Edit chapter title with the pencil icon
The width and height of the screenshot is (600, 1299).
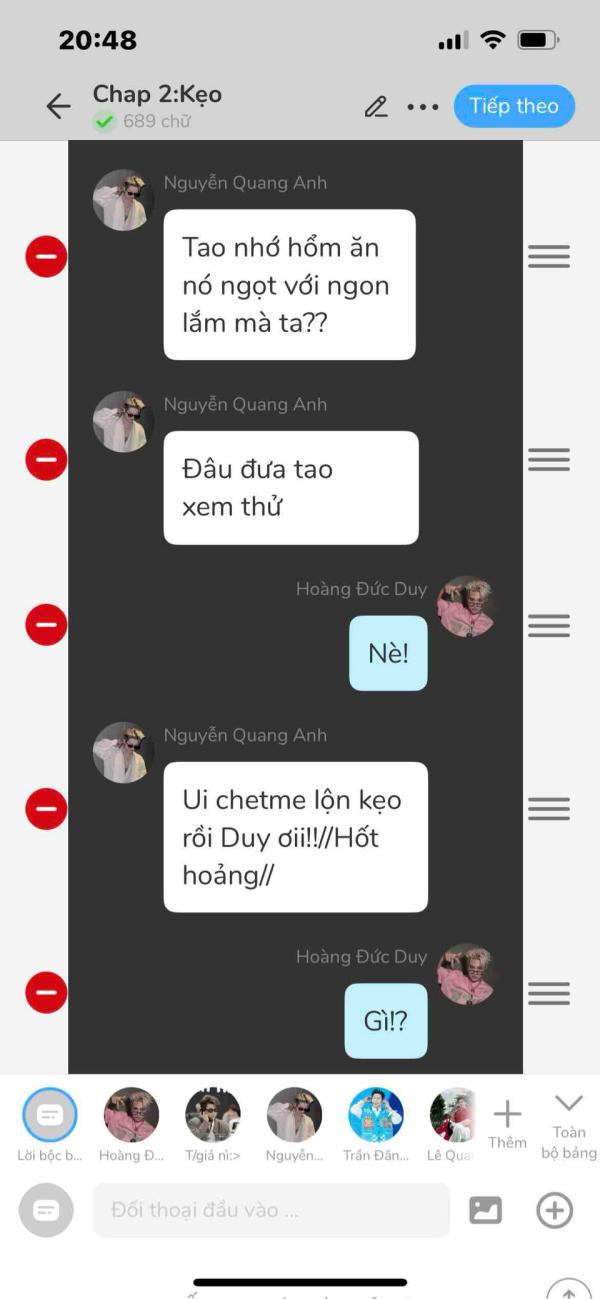point(376,106)
